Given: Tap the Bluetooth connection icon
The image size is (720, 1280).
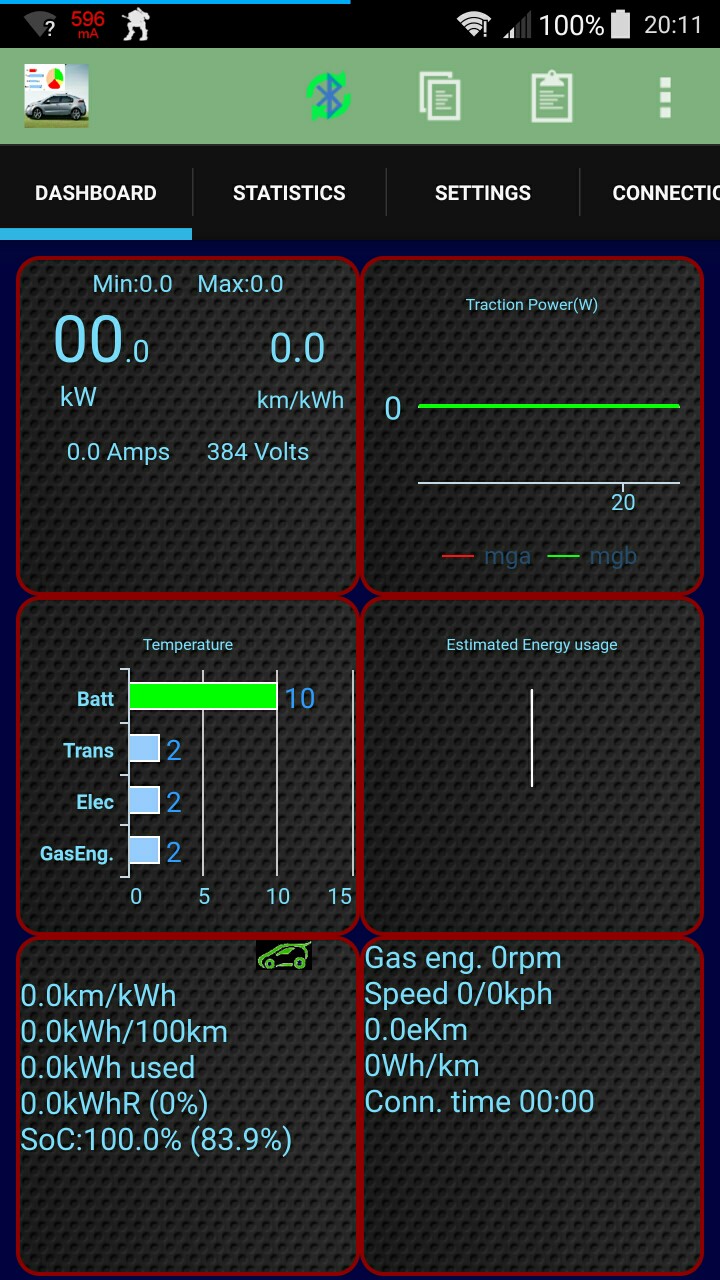Looking at the screenshot, I should coord(327,97).
